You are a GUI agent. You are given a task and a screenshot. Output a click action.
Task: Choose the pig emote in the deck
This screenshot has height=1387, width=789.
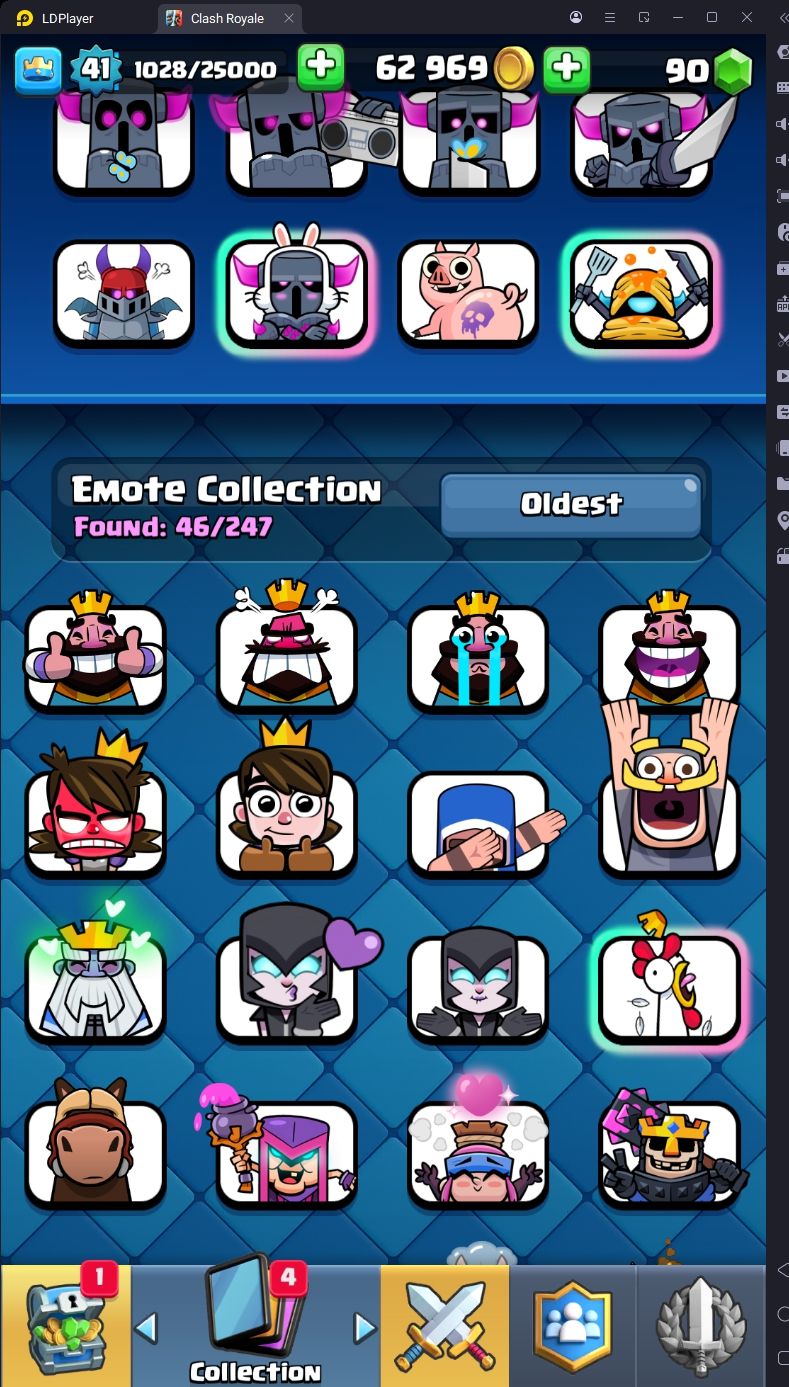tap(468, 294)
